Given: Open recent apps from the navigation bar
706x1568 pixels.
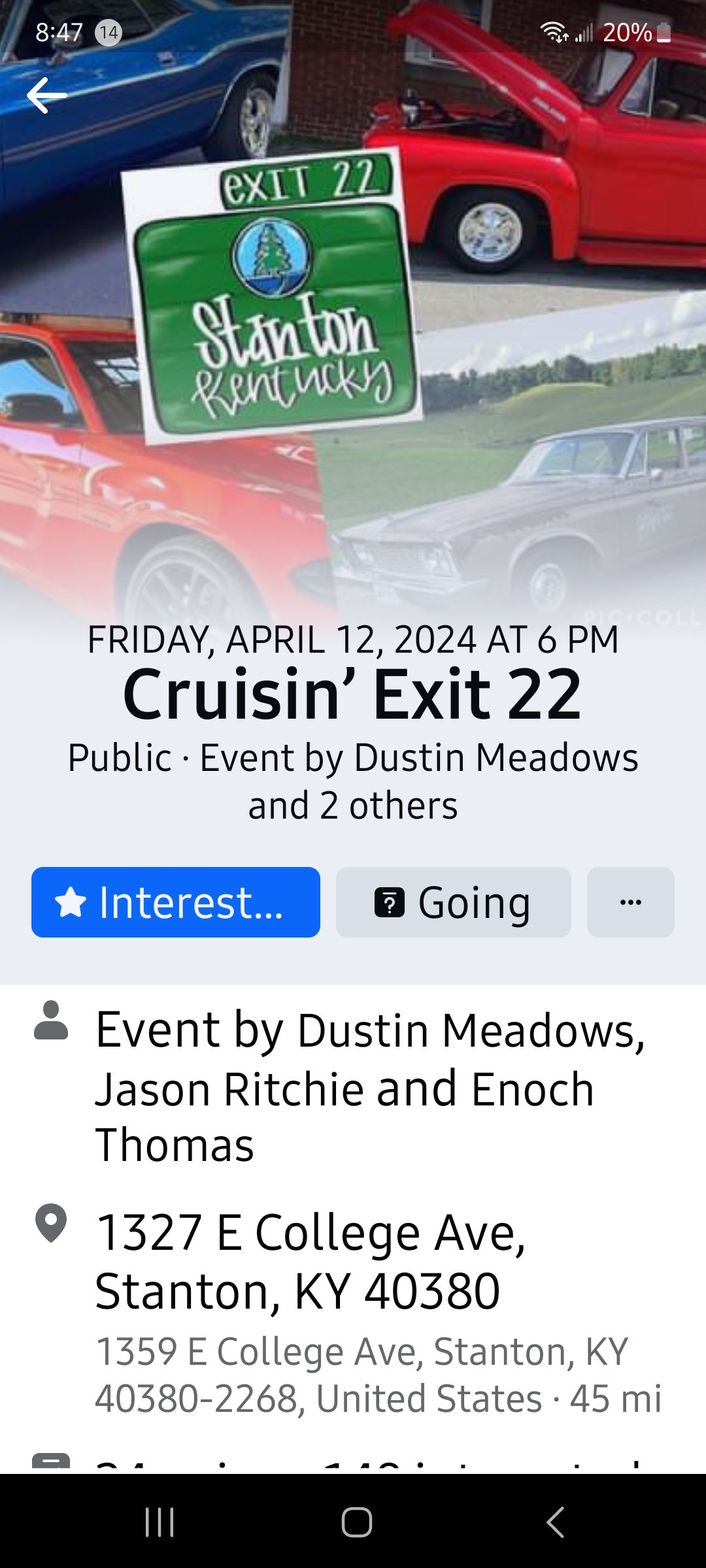Looking at the screenshot, I should [160, 1522].
